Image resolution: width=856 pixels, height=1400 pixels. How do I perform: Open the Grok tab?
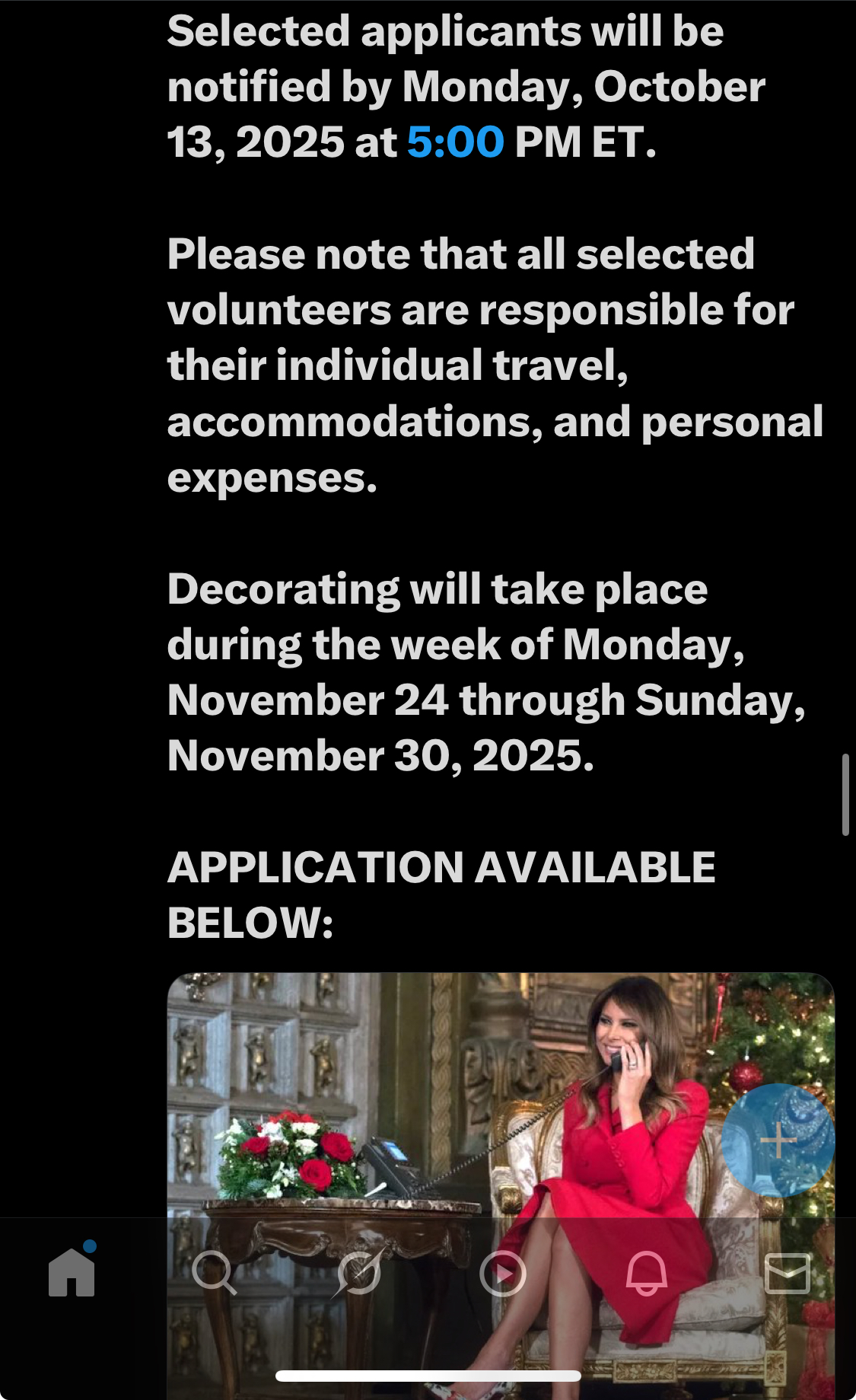click(x=358, y=1273)
